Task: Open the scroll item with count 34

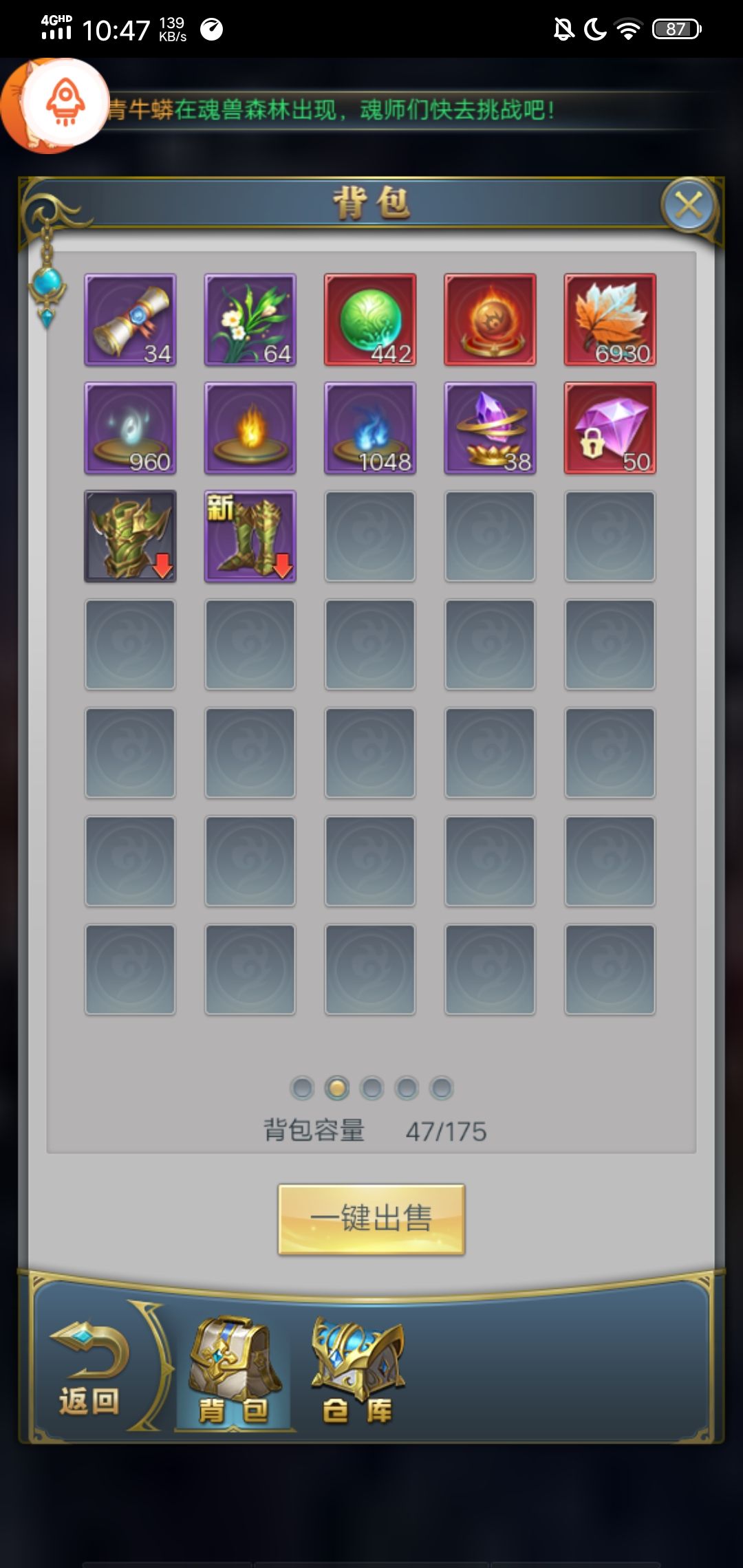Action: coord(130,320)
